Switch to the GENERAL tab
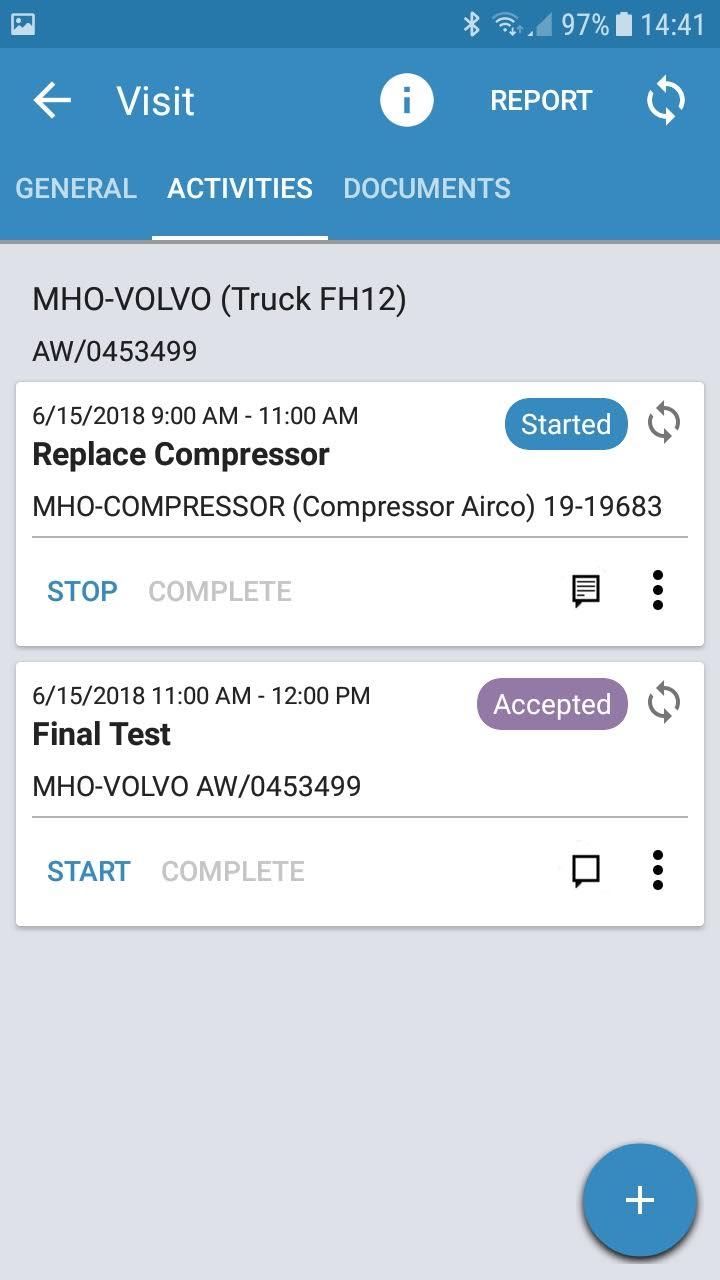 coord(76,188)
